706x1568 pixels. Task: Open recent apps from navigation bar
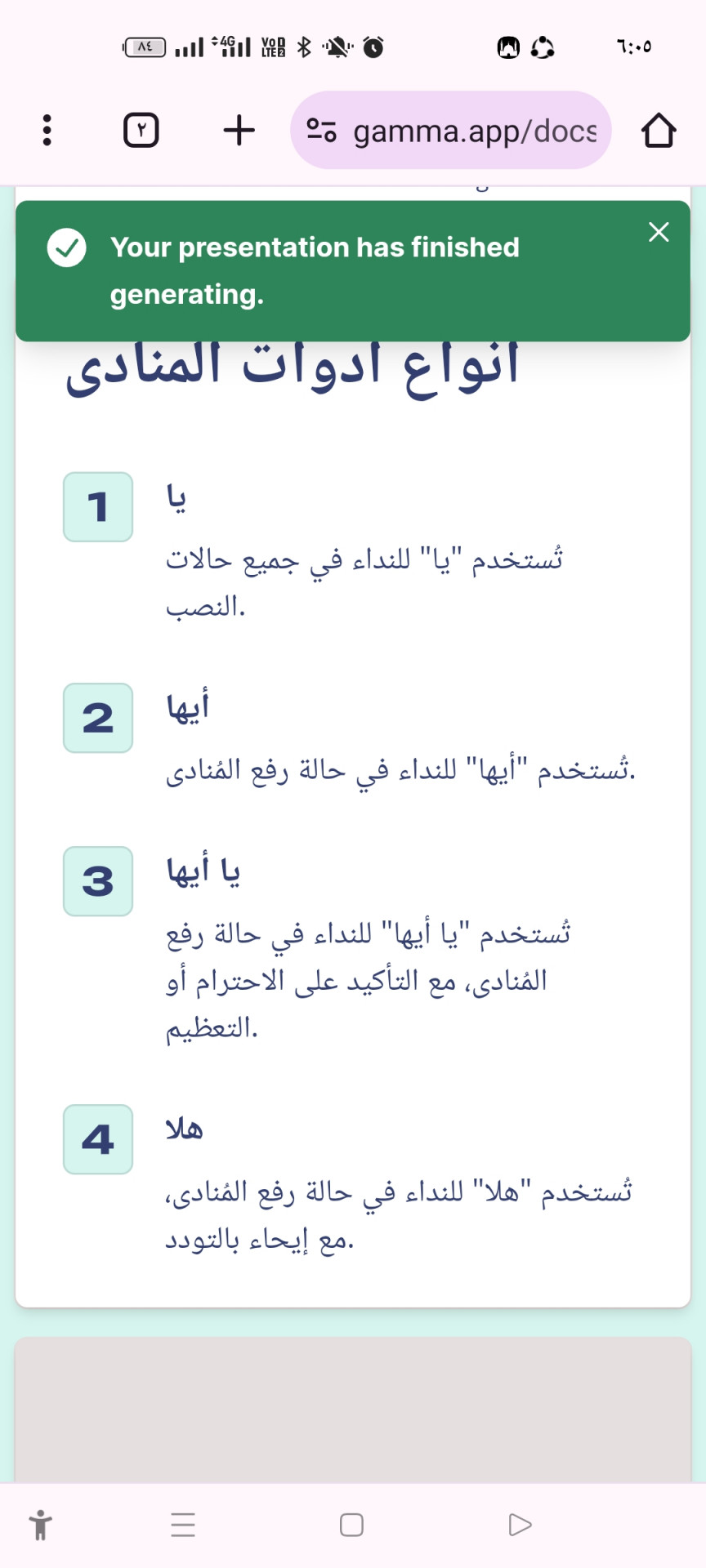[183, 1525]
